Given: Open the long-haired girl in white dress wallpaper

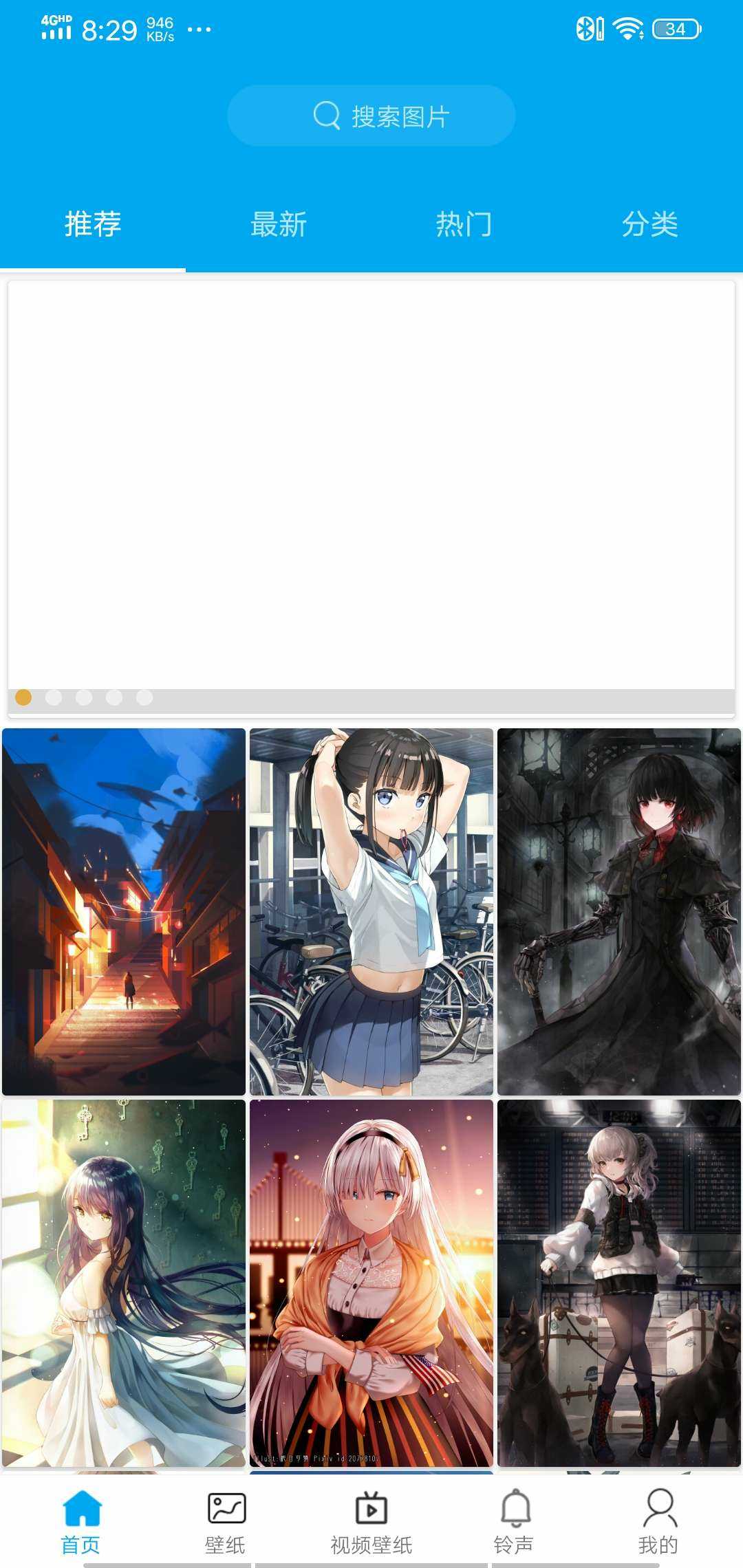Looking at the screenshot, I should [x=124, y=1283].
